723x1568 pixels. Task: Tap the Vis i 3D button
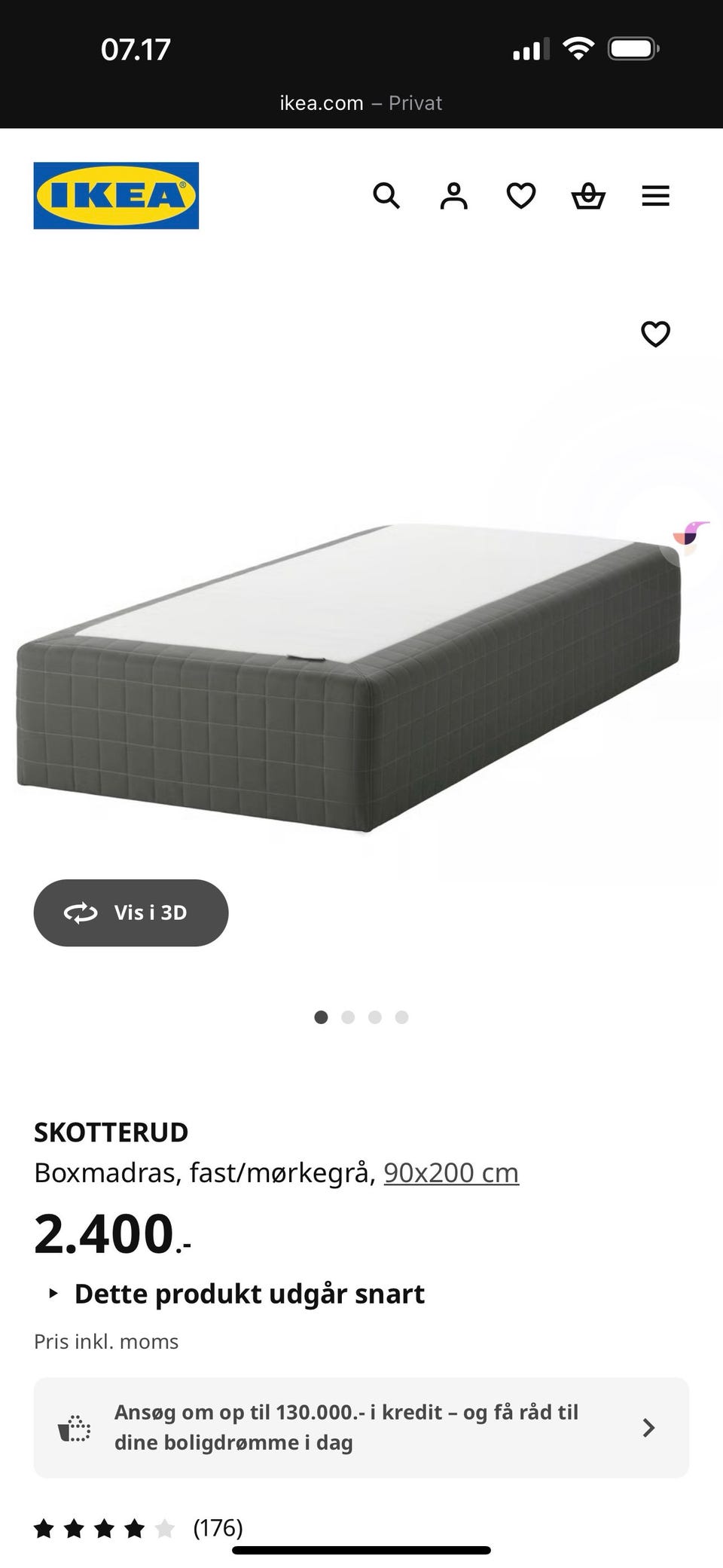[x=131, y=912]
